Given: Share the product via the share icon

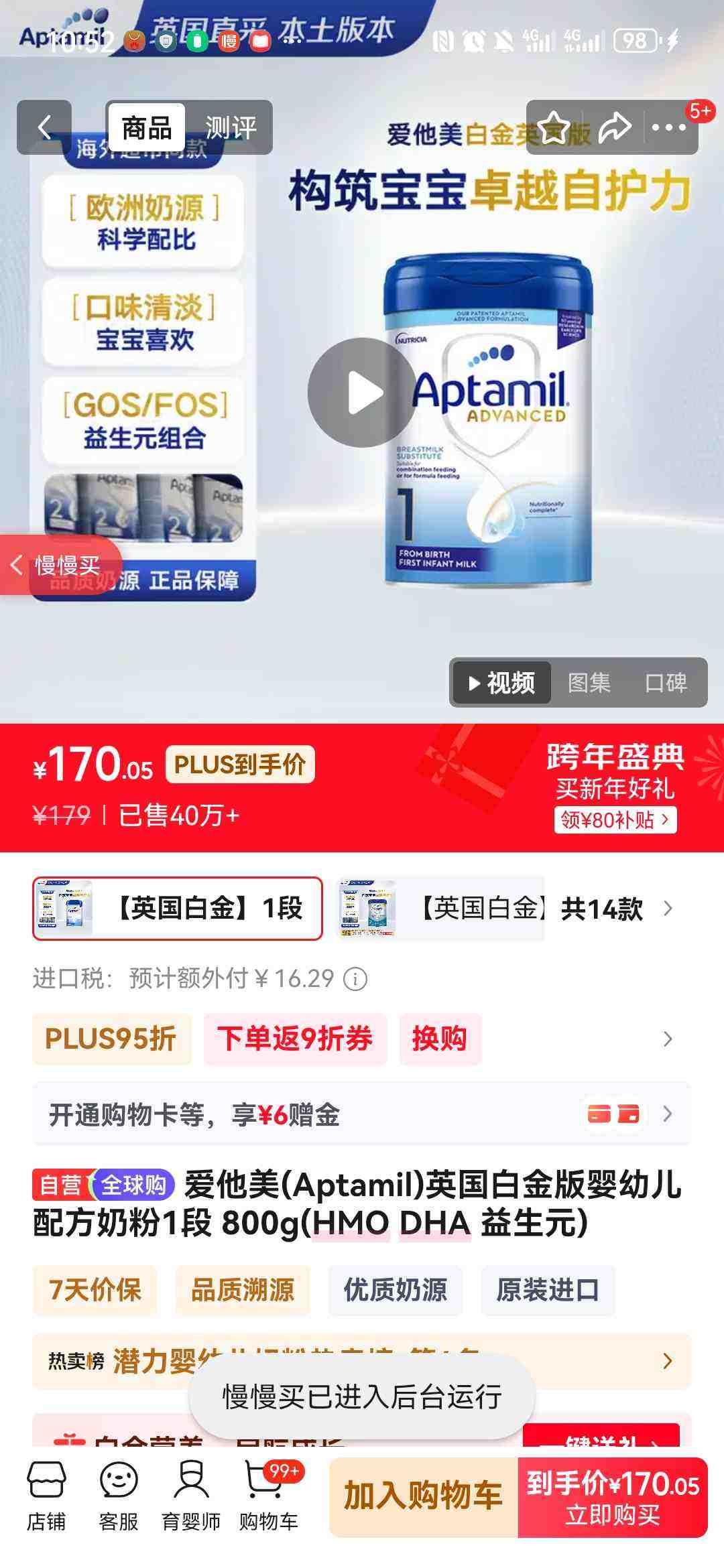Looking at the screenshot, I should pyautogui.click(x=614, y=126).
